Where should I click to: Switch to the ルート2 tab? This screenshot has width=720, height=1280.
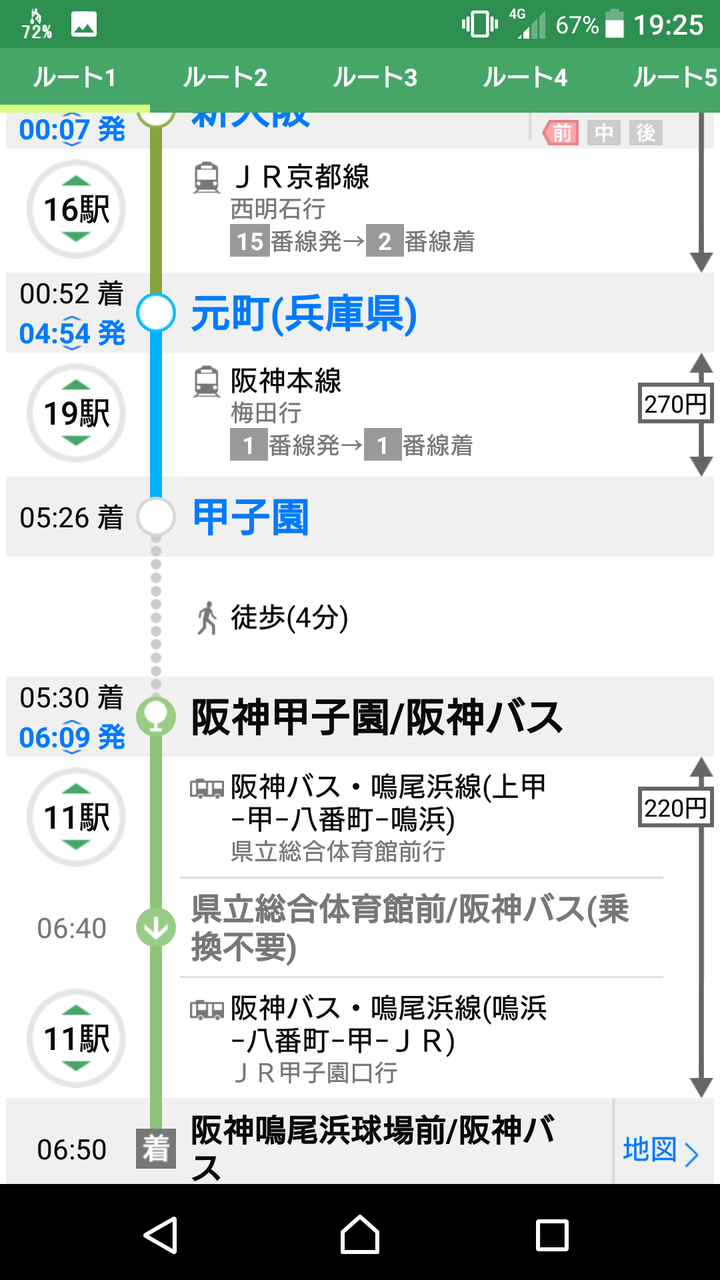[225, 78]
